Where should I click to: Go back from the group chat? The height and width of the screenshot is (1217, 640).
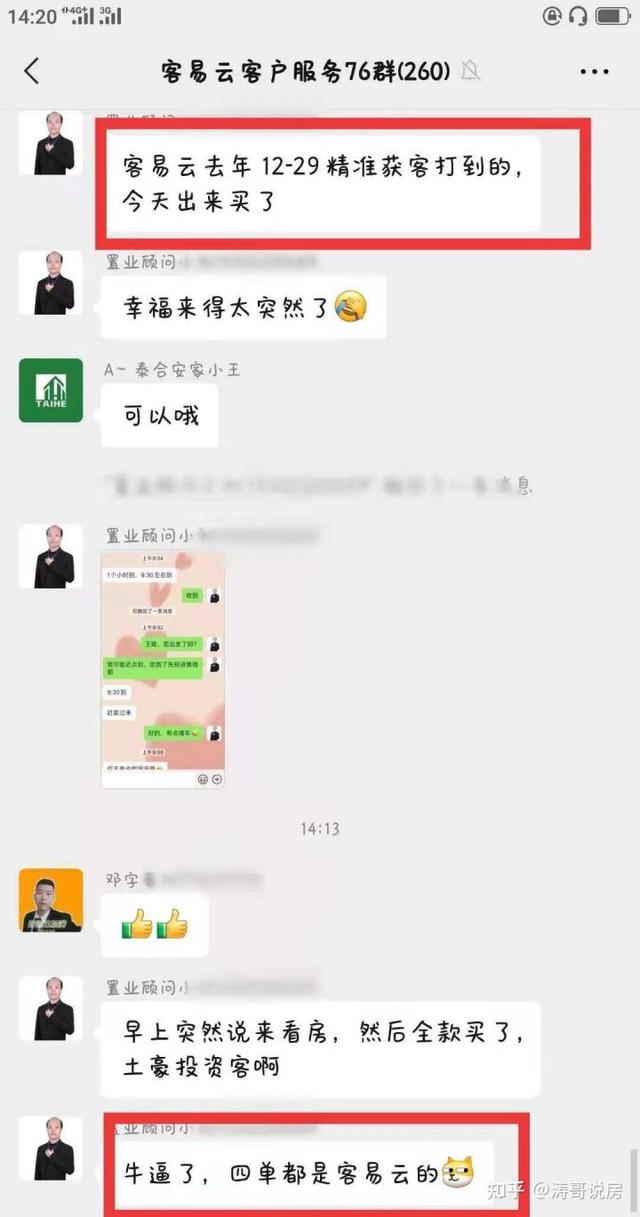click(32, 70)
